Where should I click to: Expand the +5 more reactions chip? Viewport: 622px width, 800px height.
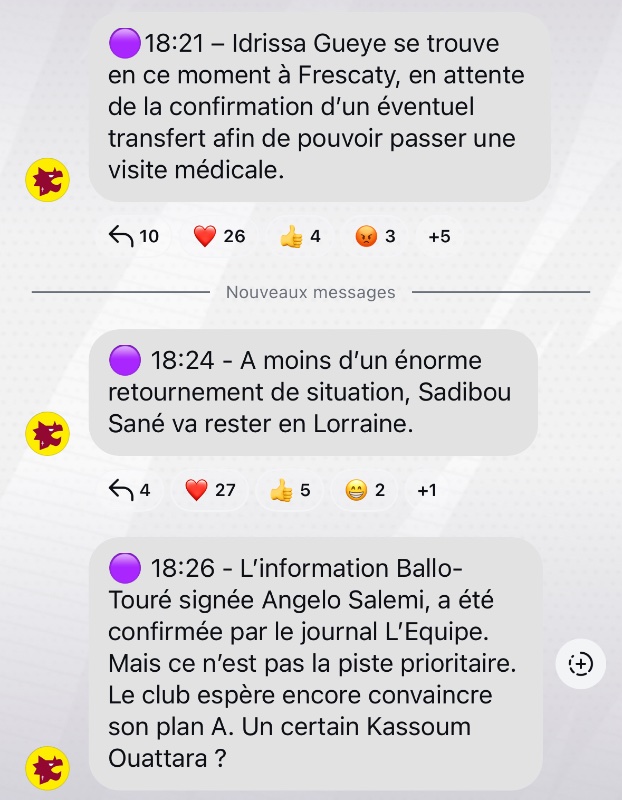439,237
